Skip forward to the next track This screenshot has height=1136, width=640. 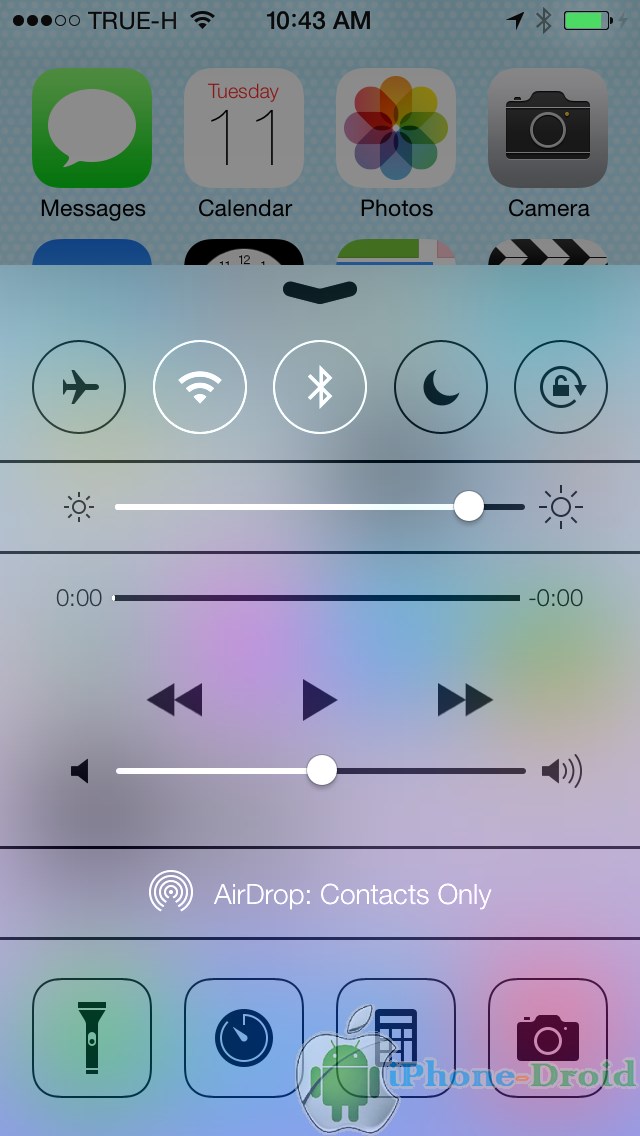point(465,701)
